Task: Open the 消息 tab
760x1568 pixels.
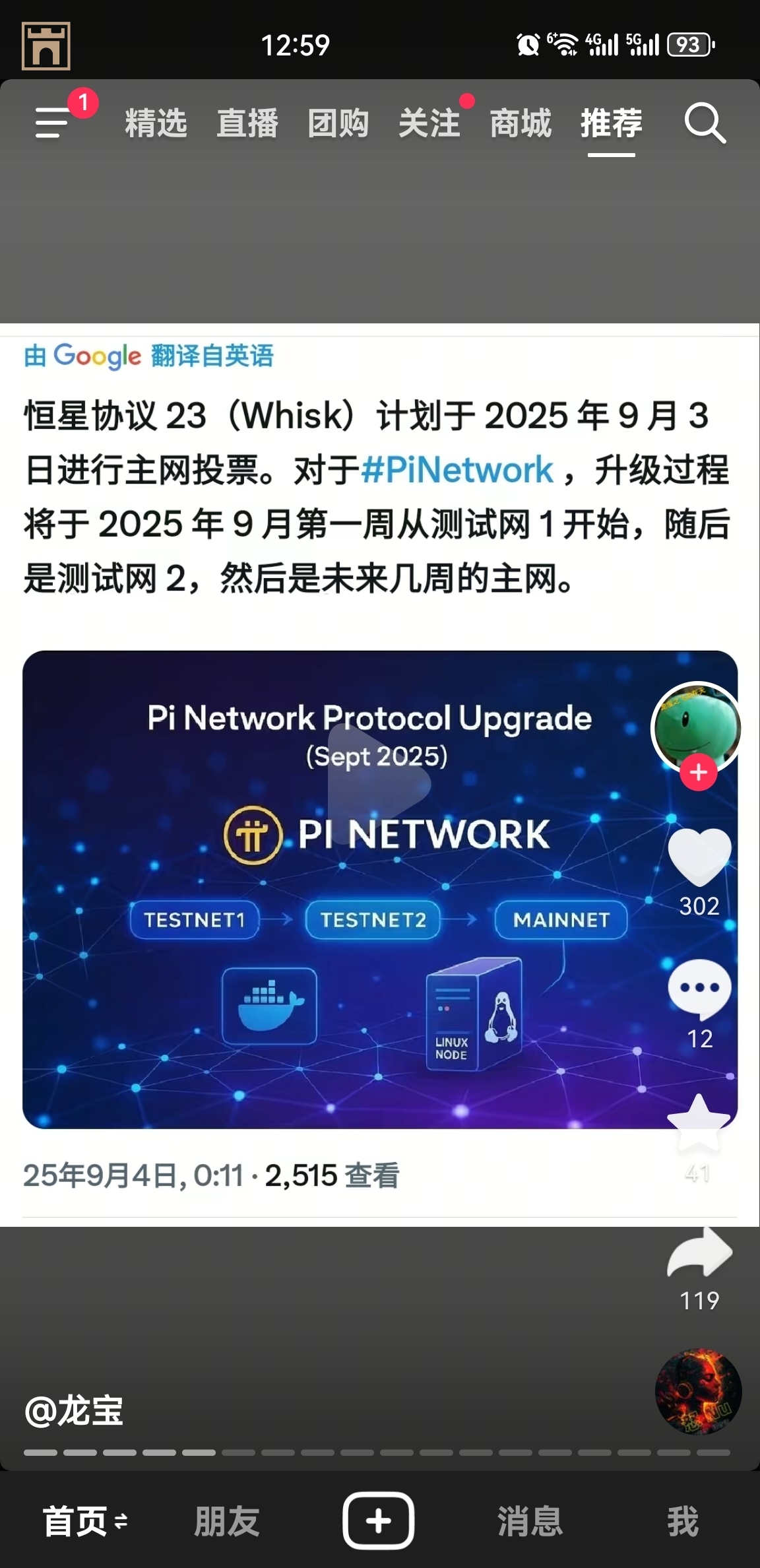Action: (530, 1521)
